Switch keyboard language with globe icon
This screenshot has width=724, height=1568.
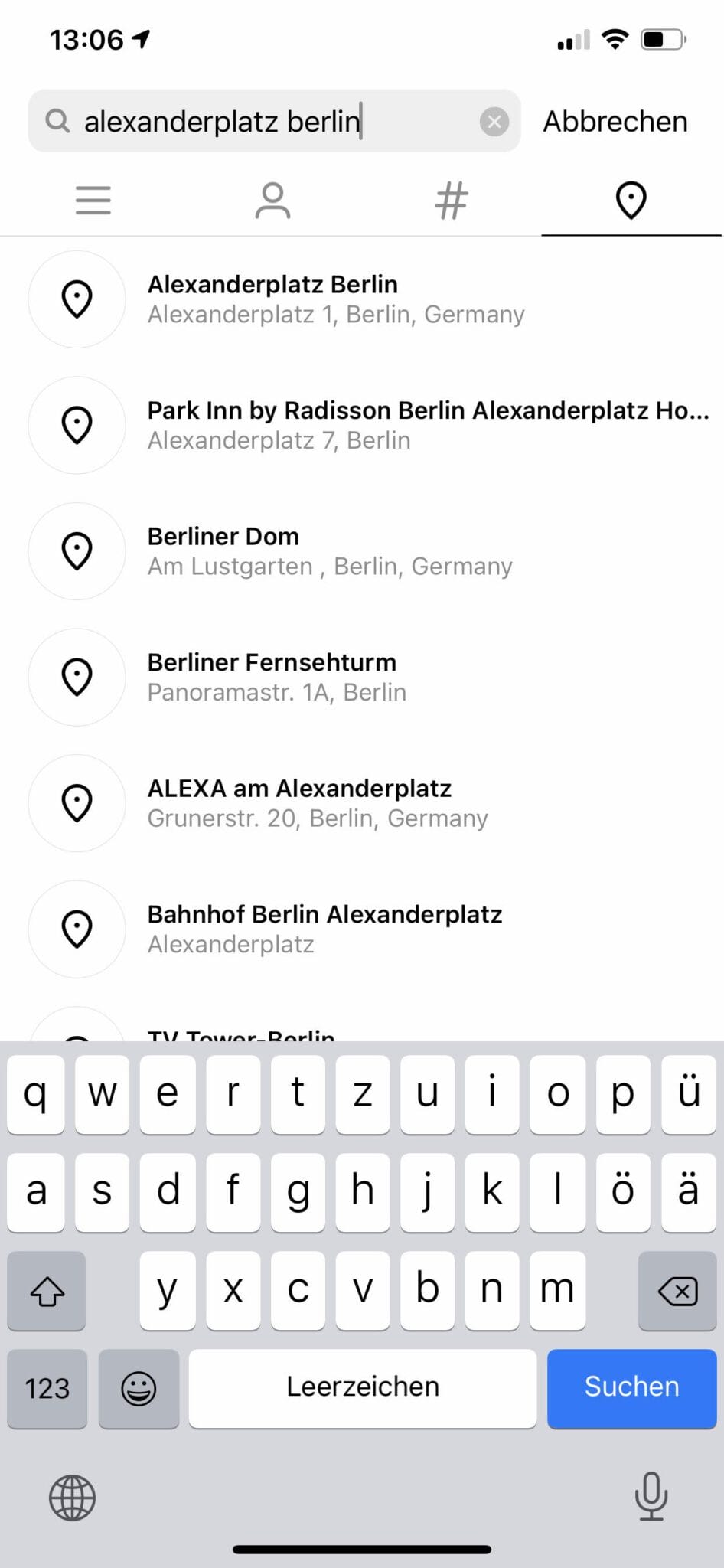tap(72, 1498)
